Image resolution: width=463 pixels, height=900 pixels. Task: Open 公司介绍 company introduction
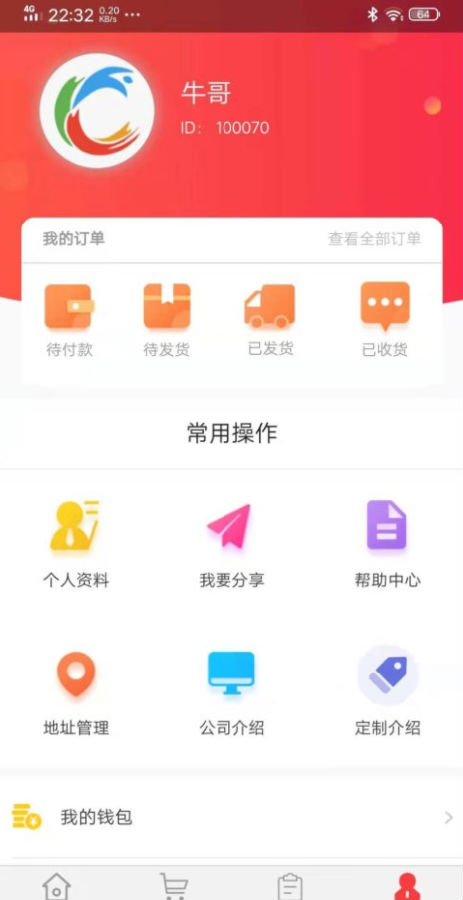(x=232, y=693)
